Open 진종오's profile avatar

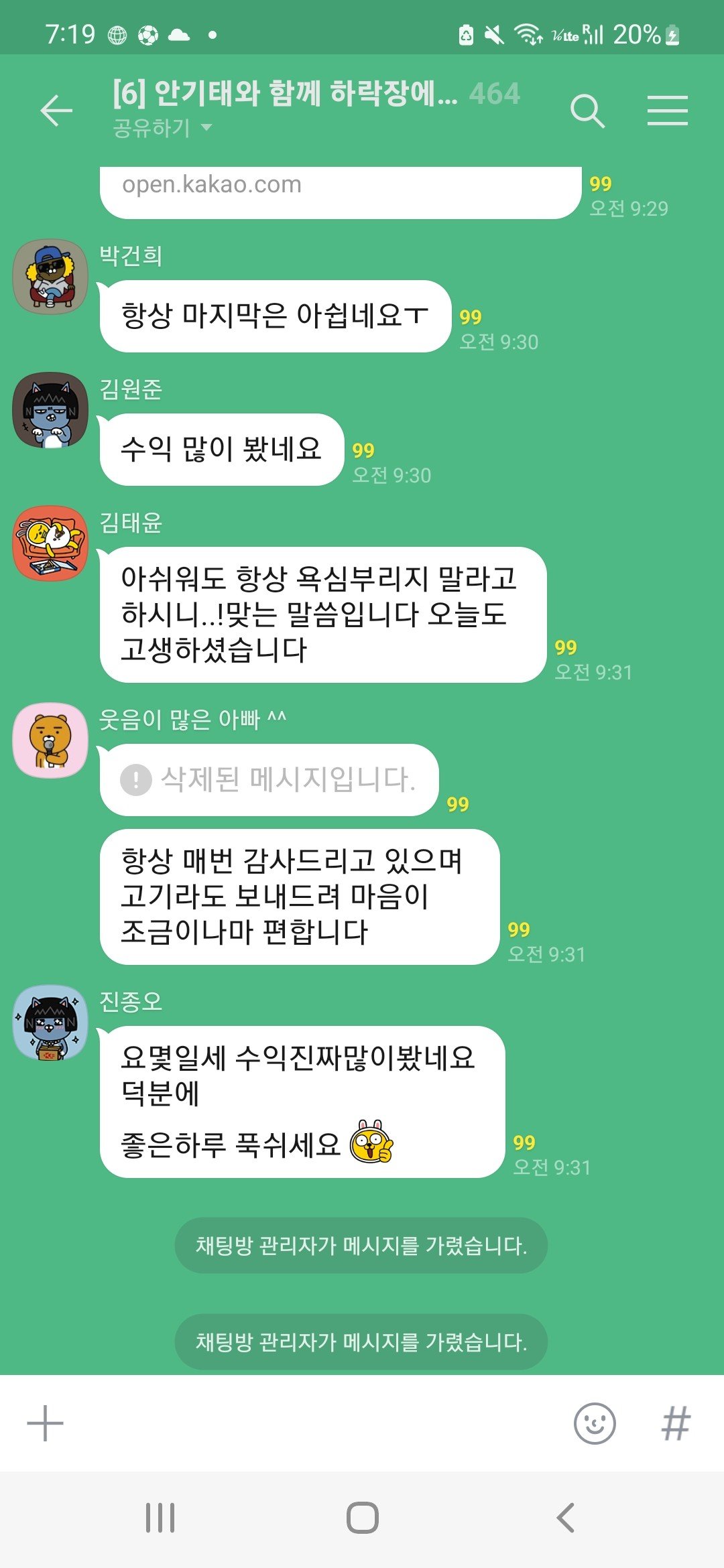point(50,1023)
